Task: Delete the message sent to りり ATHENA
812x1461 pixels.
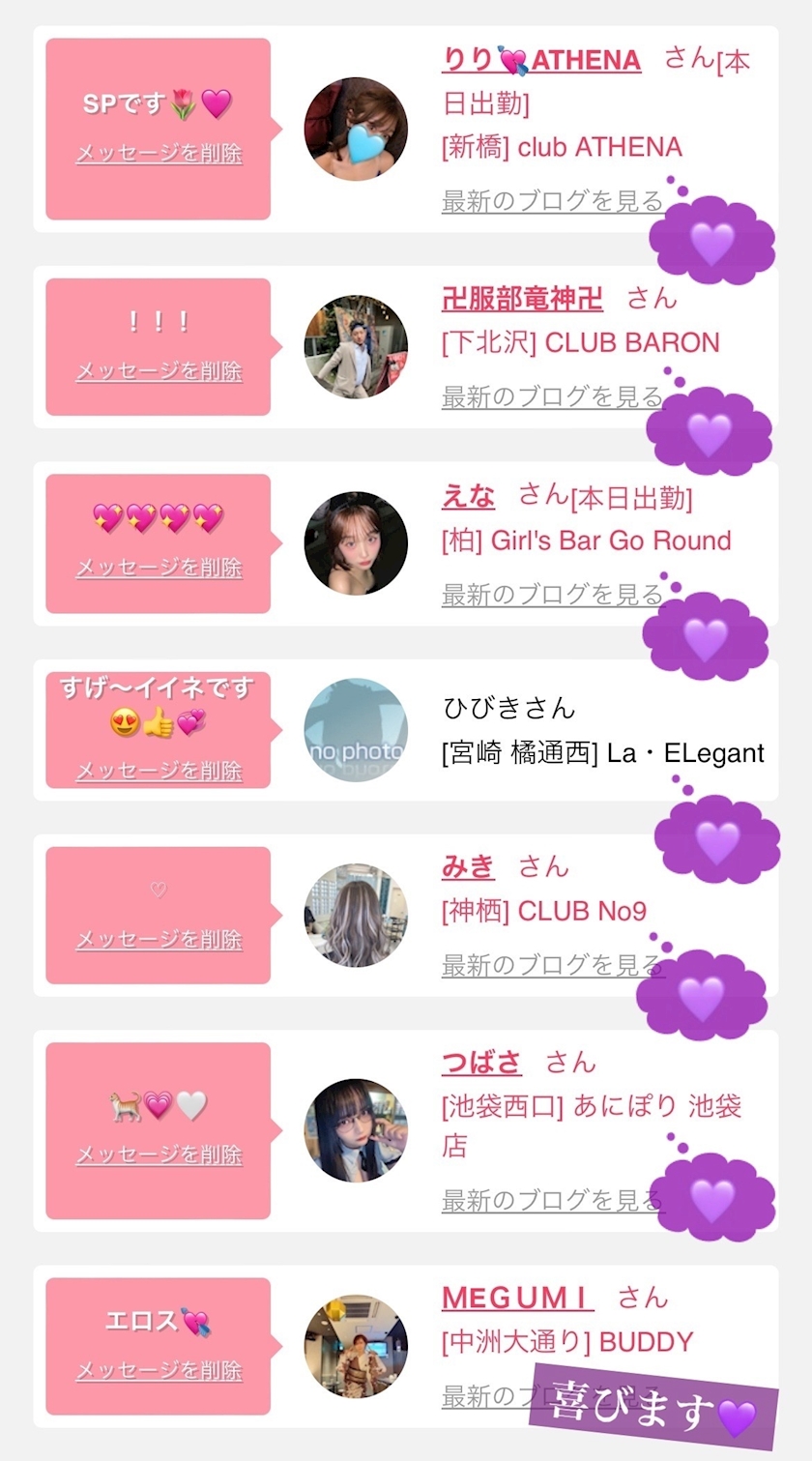Action: (159, 154)
